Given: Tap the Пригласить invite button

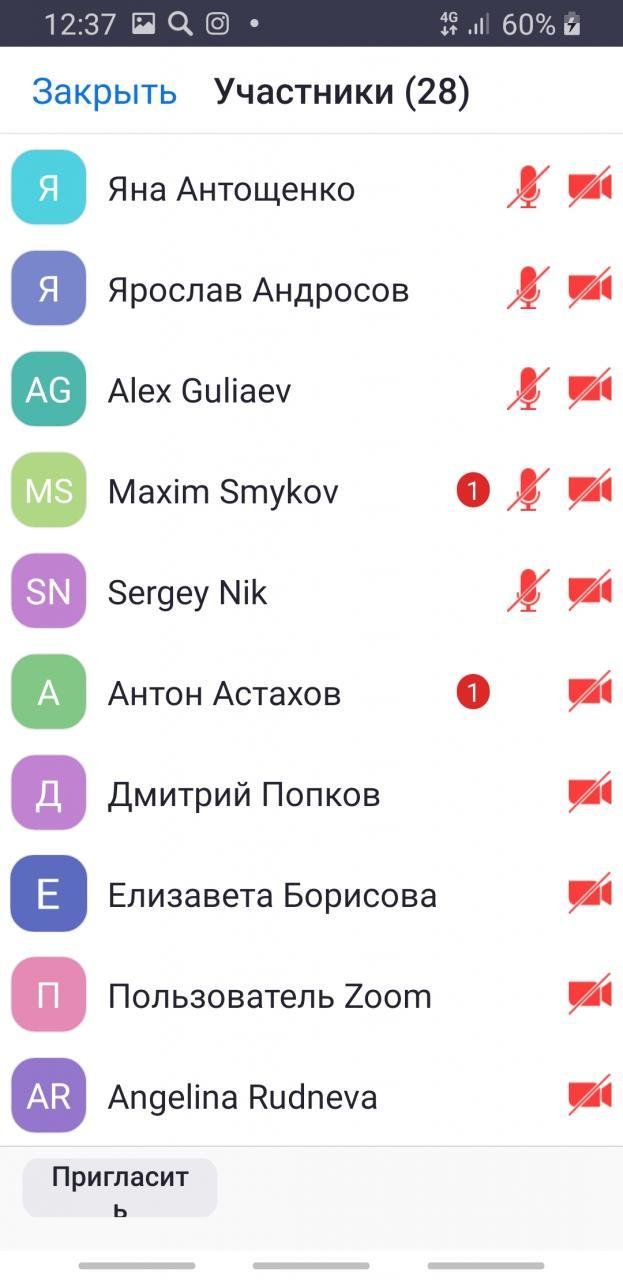Looking at the screenshot, I should point(120,1188).
